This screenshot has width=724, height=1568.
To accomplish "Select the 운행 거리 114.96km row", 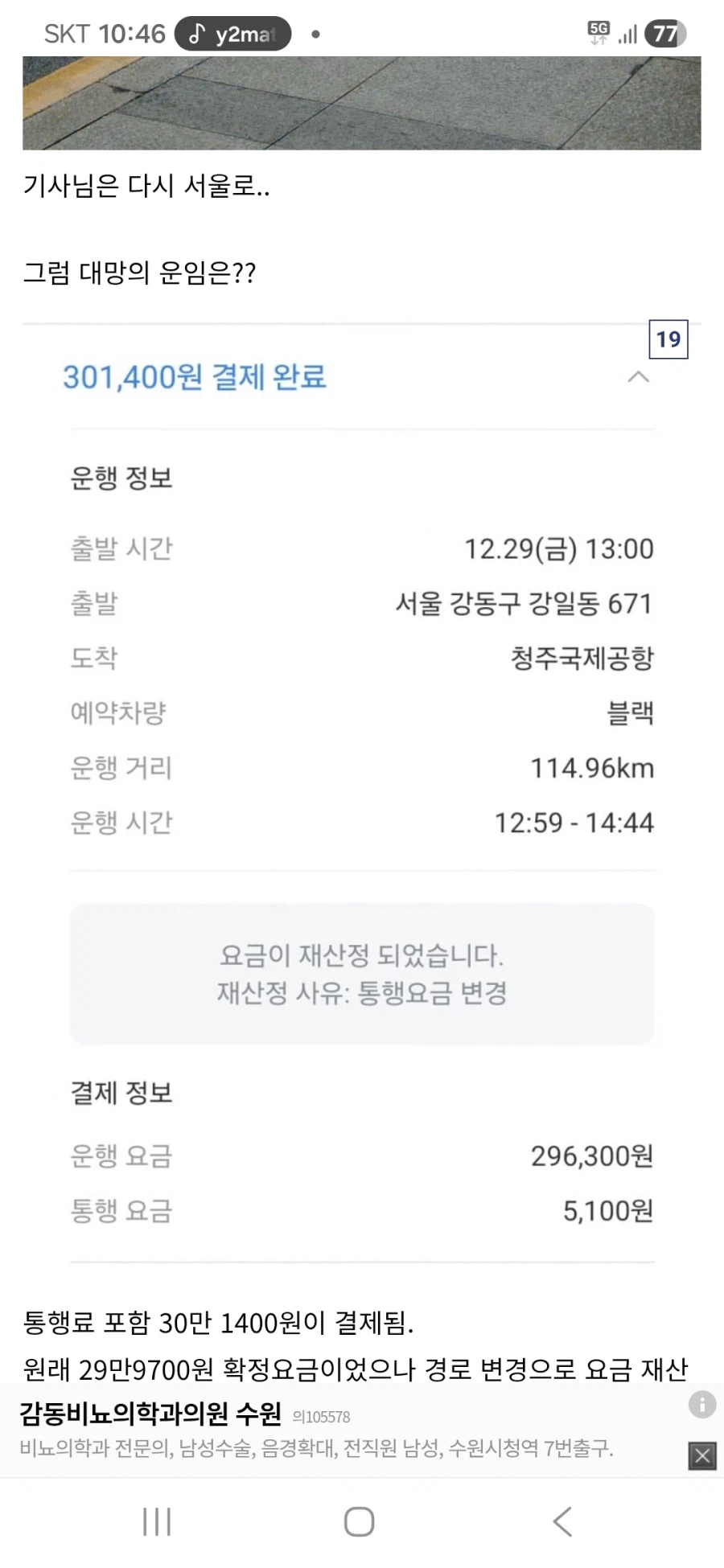I will coord(362,768).
